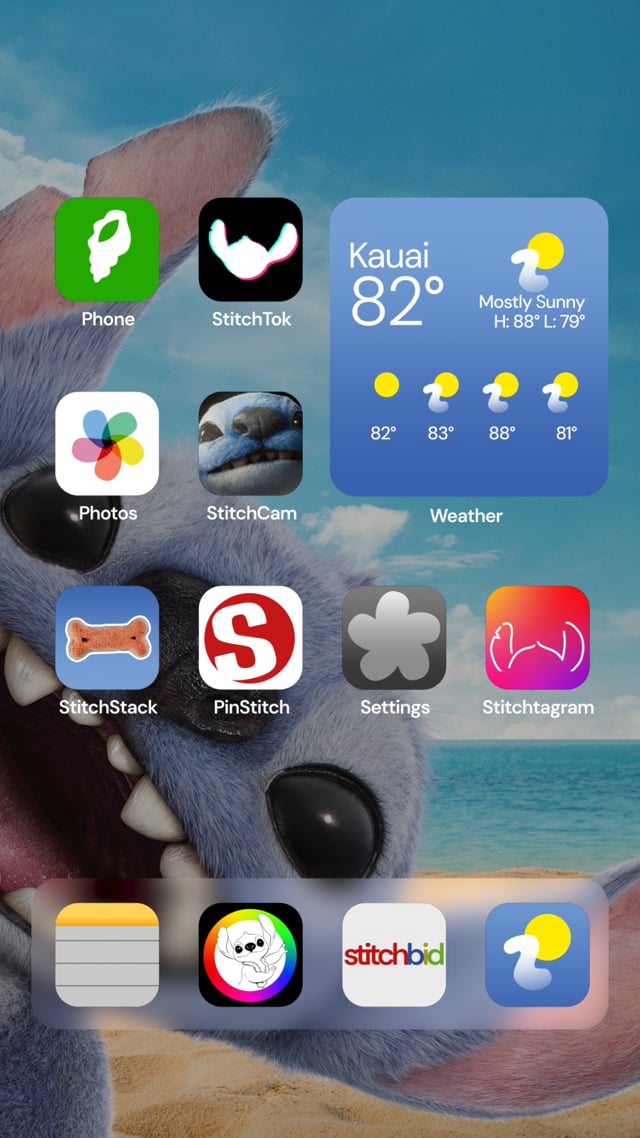
Task: Open the weather app icon in the dock
Action: (x=538, y=955)
